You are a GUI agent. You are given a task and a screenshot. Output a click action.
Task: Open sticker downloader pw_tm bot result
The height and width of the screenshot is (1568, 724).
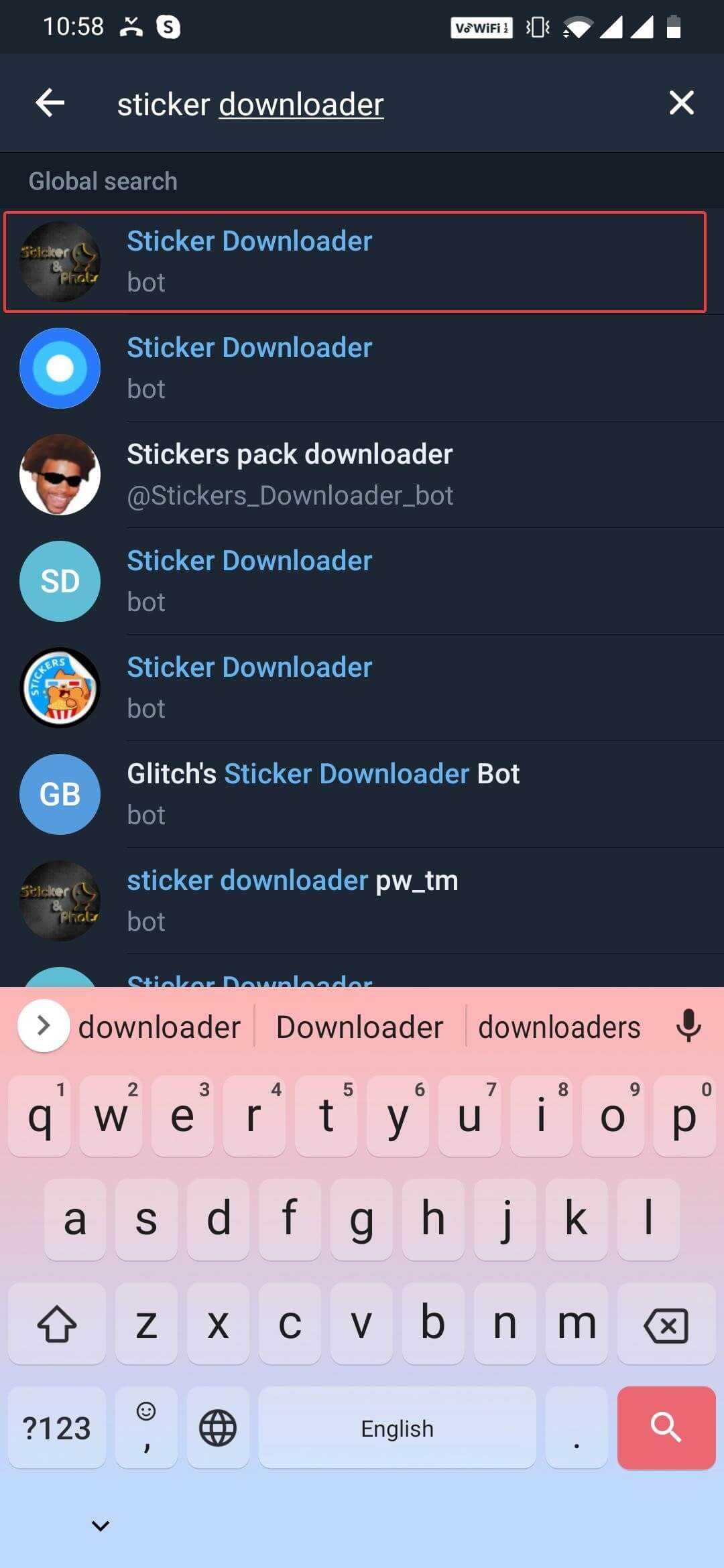pyautogui.click(x=362, y=901)
